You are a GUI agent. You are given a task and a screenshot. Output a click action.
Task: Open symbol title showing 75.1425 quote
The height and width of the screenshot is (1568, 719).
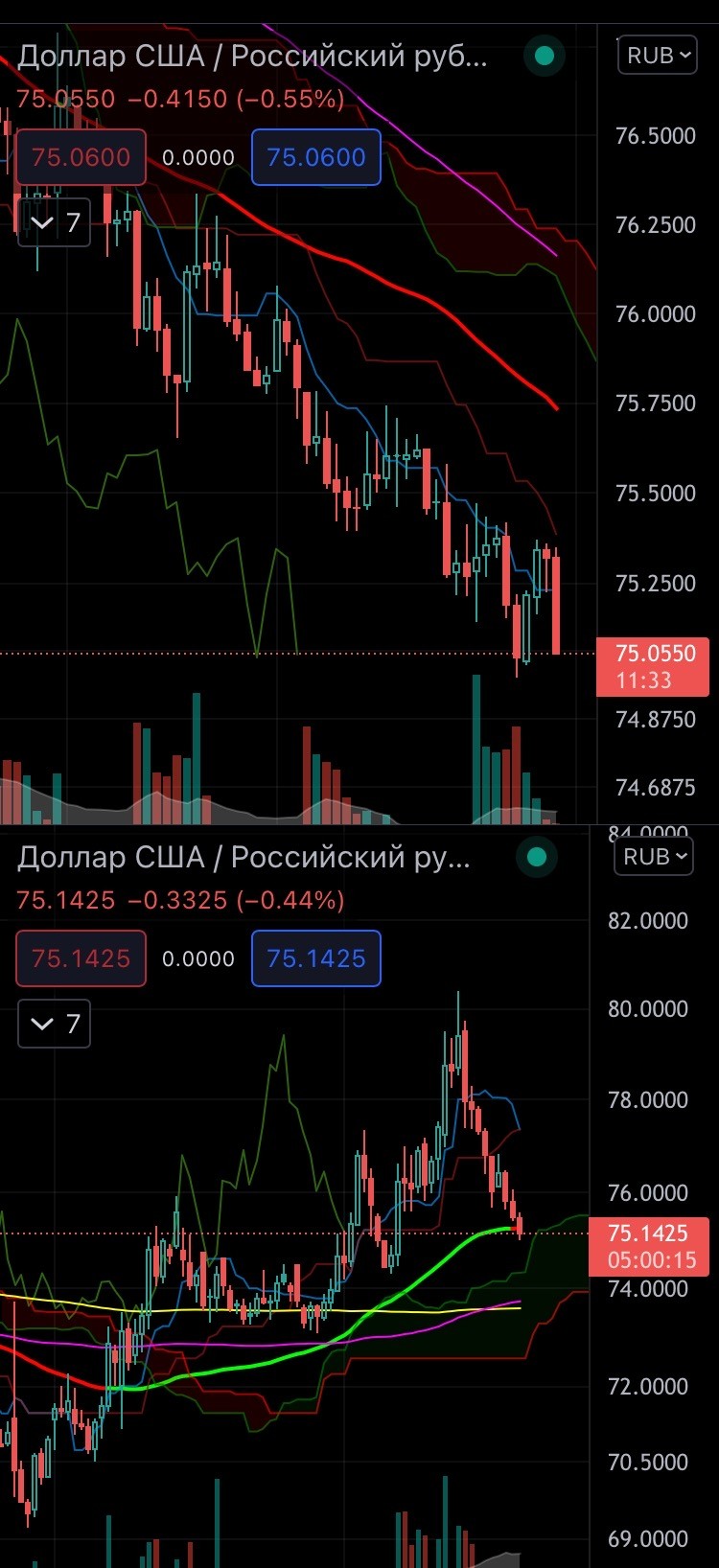244,858
